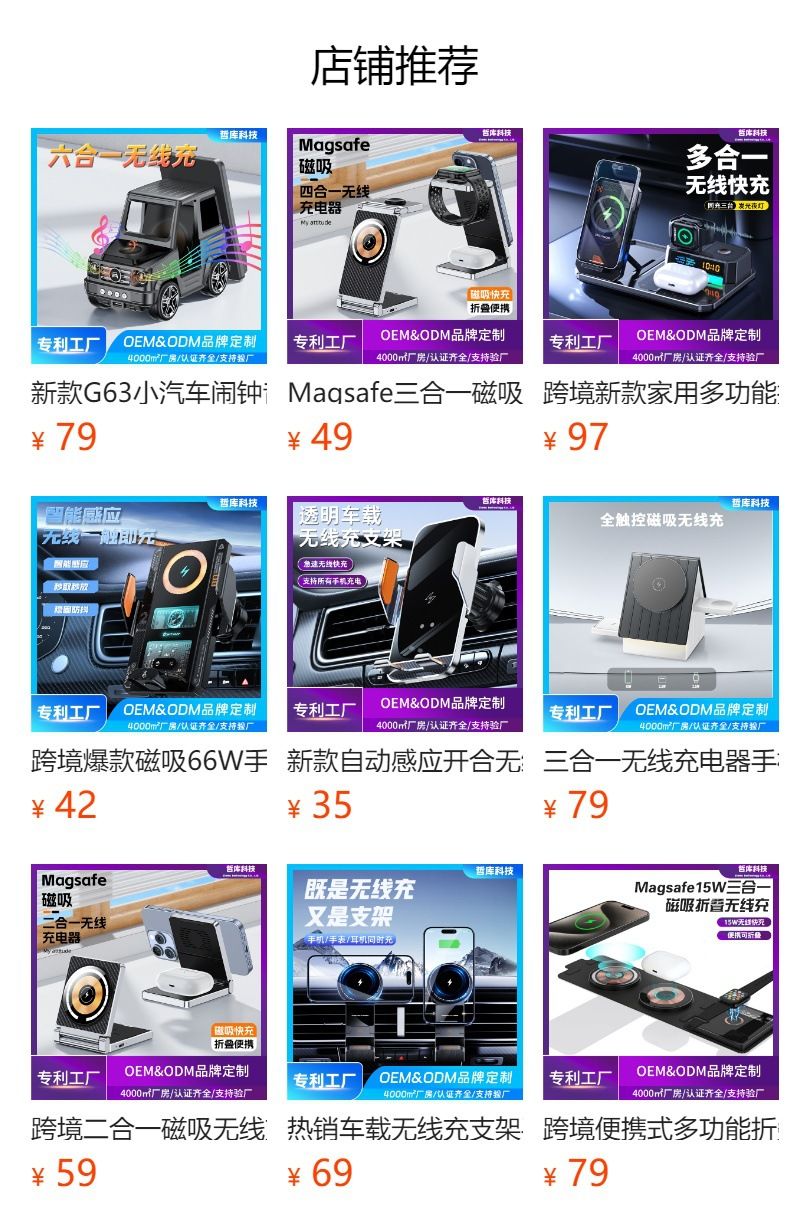Open the Magsafe三合一磁吸 product priced ¥49

[x=405, y=292]
